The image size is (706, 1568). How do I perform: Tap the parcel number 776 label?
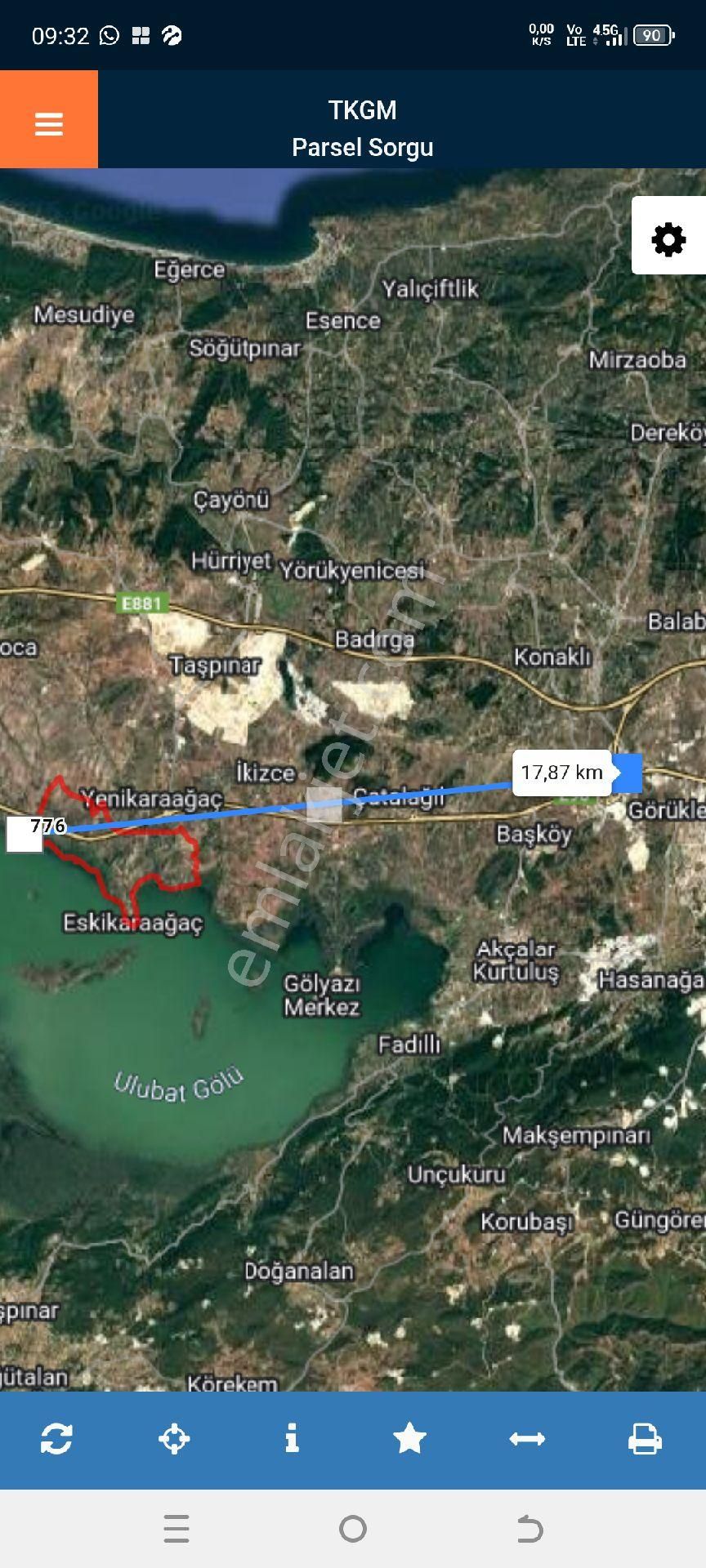[x=49, y=826]
